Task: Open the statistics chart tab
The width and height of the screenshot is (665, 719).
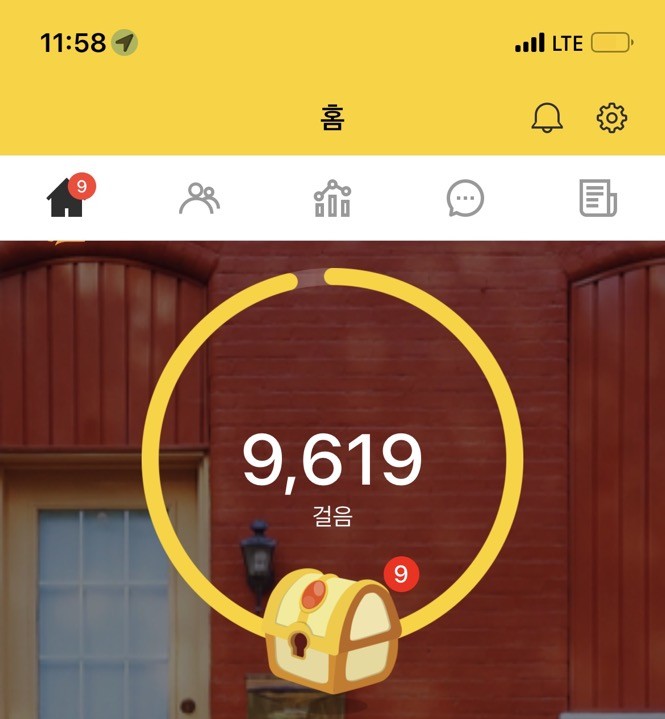Action: (x=332, y=199)
